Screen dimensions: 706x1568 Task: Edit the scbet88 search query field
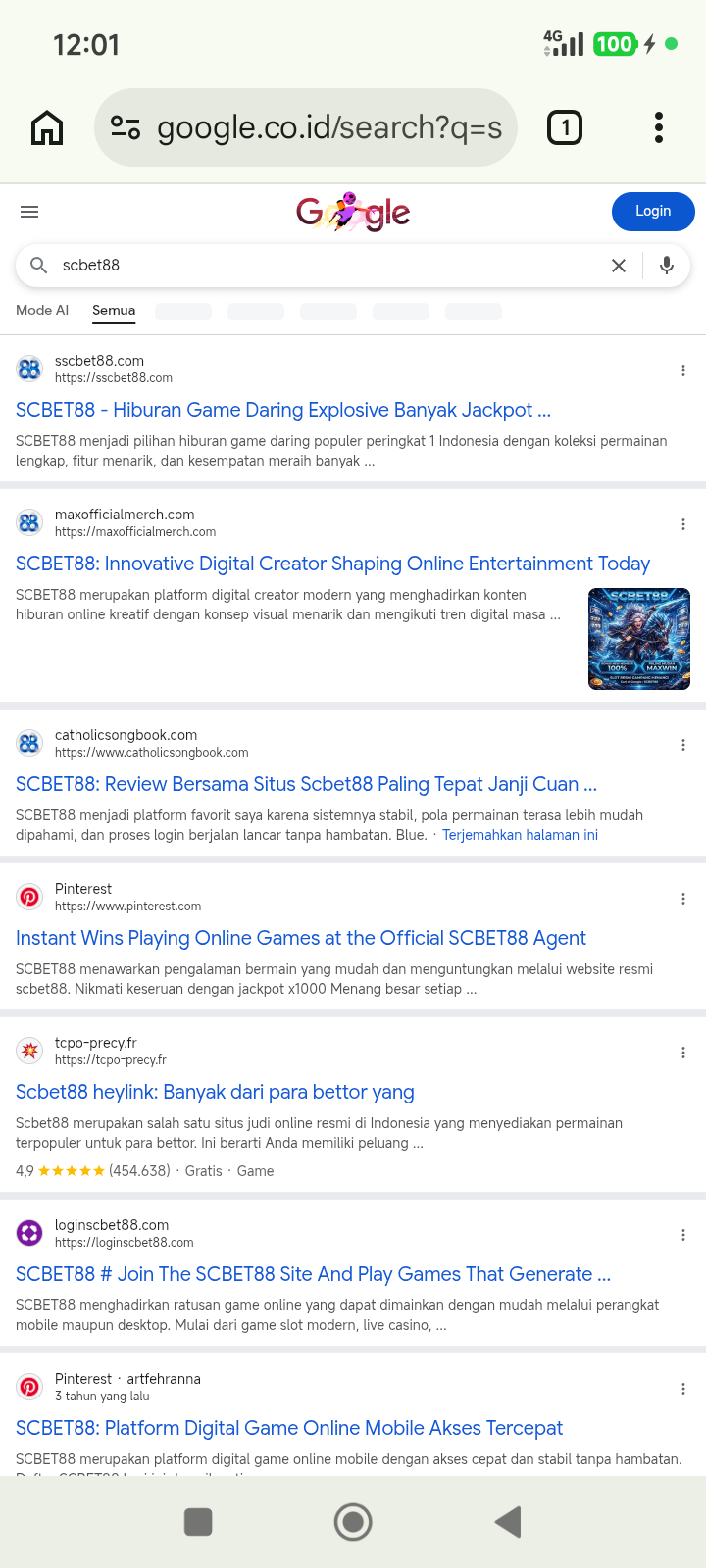click(324, 265)
